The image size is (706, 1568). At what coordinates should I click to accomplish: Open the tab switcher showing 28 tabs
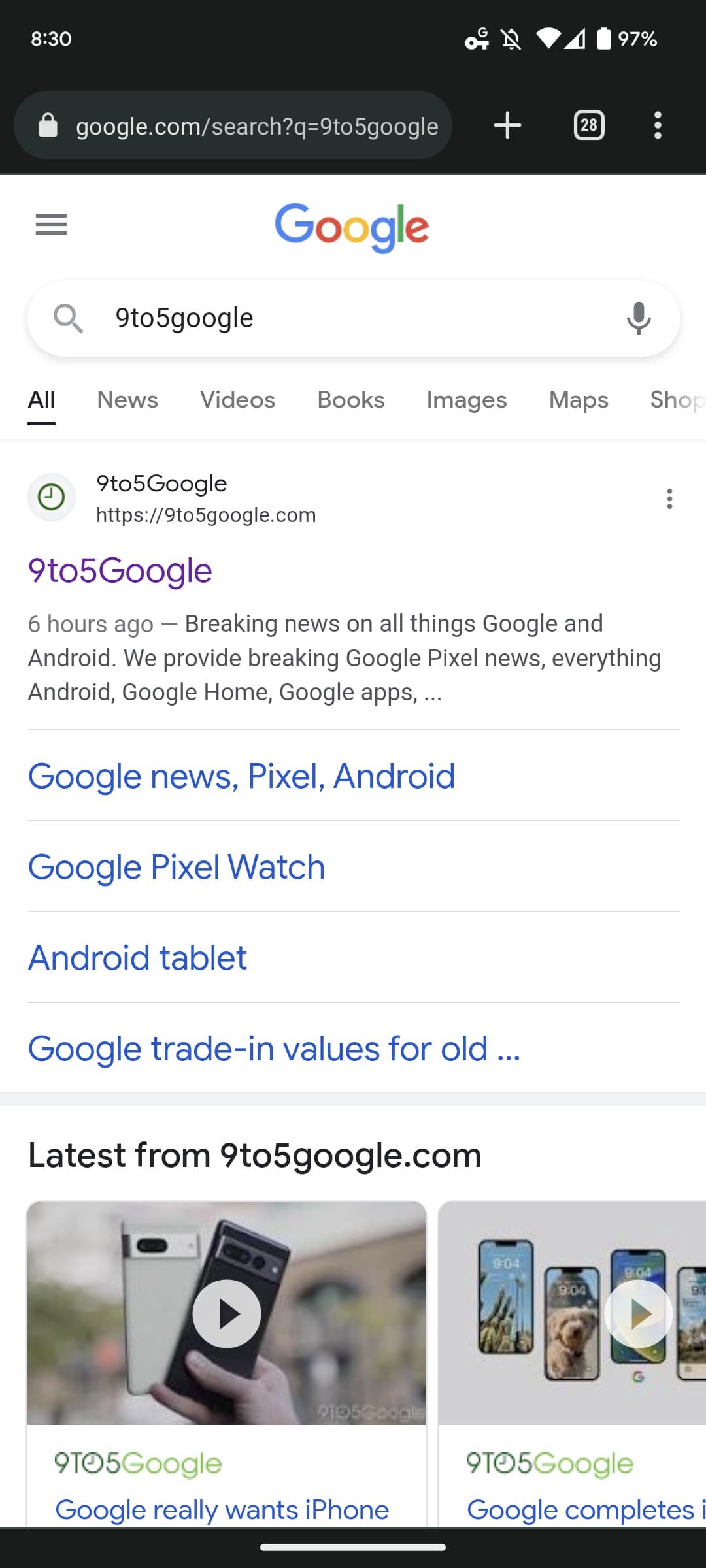[589, 125]
